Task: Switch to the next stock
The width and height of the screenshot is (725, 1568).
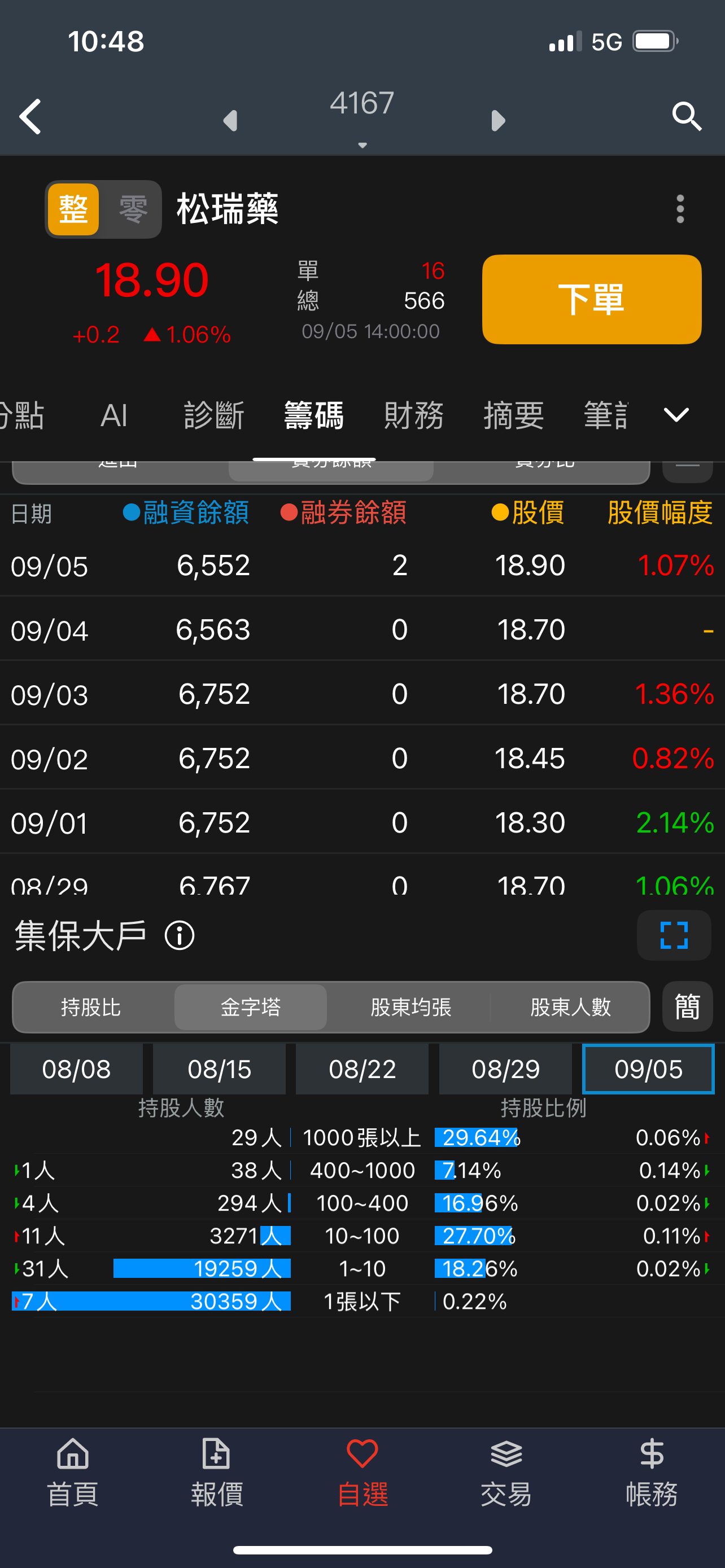Action: 497,120
